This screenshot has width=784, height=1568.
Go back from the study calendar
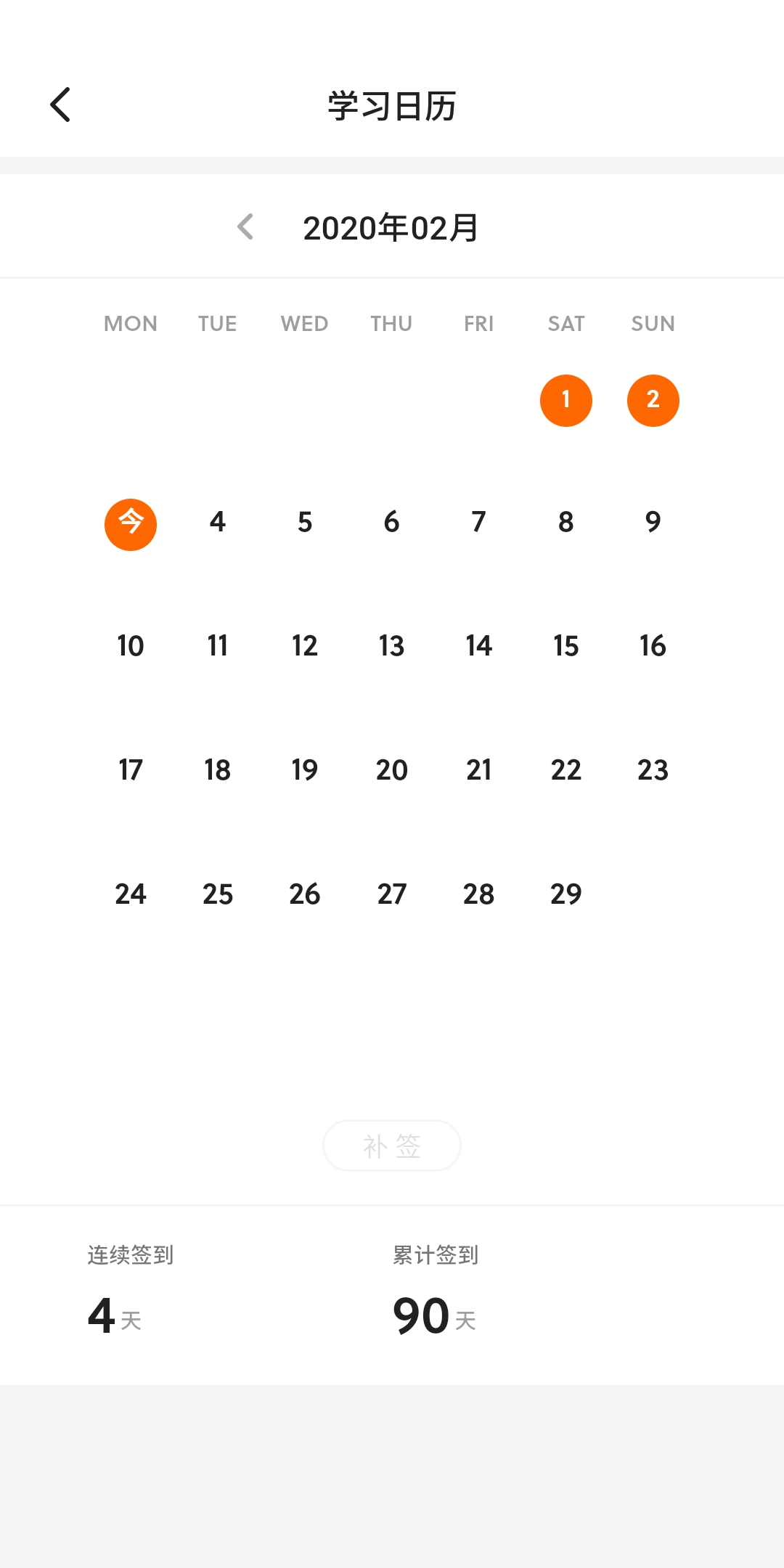click(61, 105)
